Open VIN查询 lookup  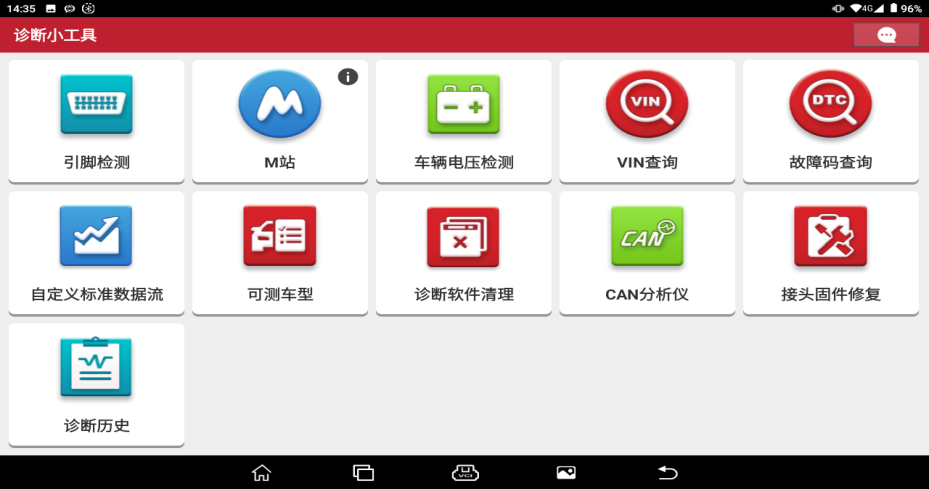click(647, 121)
